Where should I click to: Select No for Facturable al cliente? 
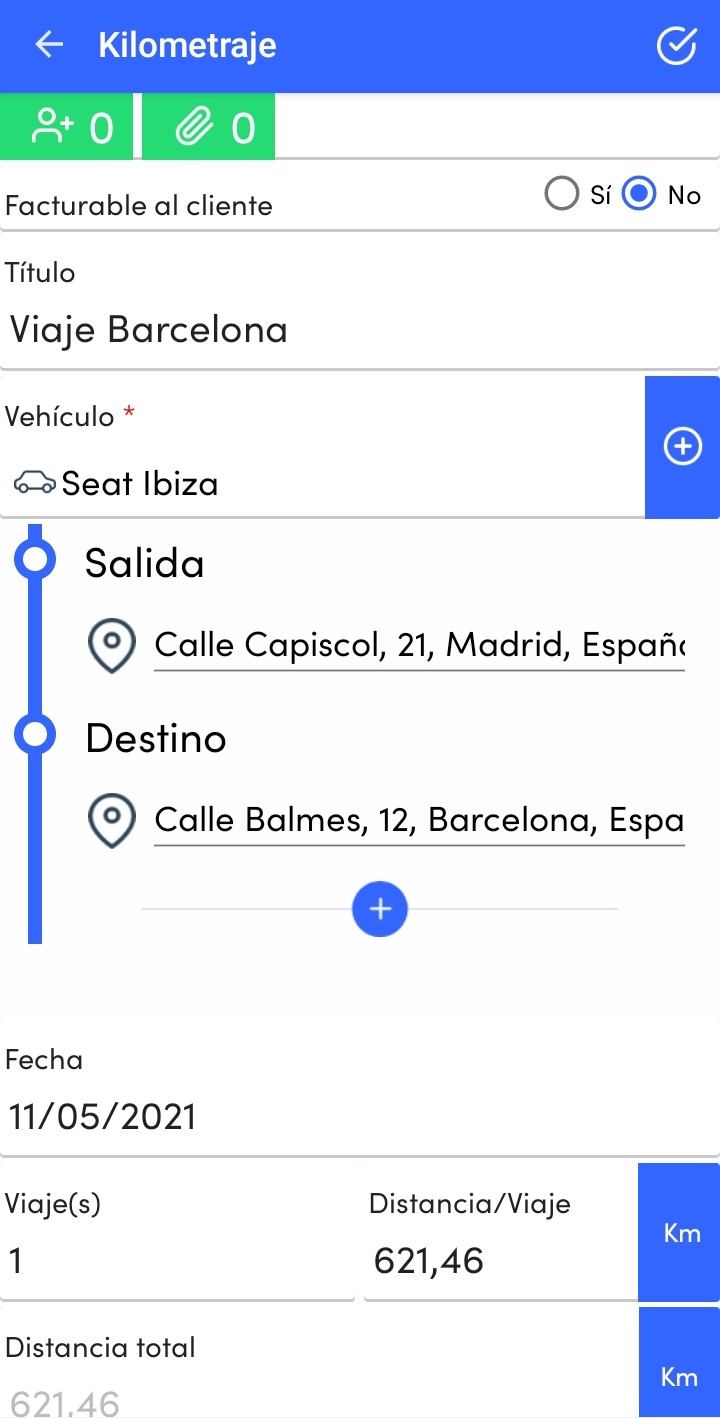[662, 194]
